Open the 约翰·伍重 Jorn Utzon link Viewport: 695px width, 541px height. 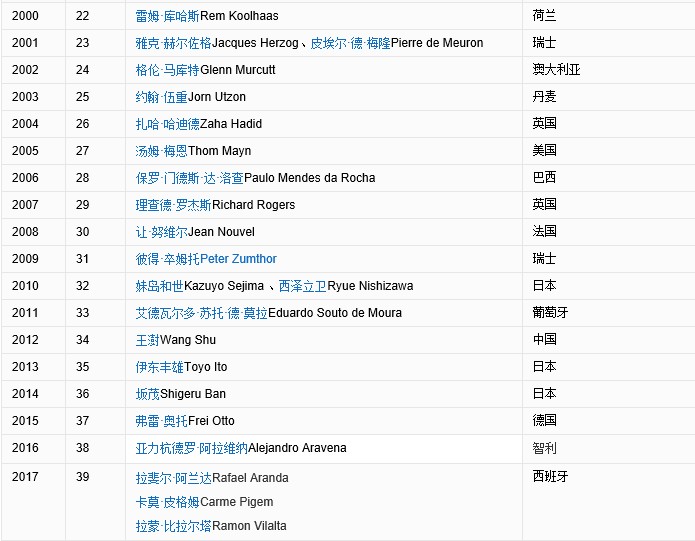pyautogui.click(x=161, y=97)
